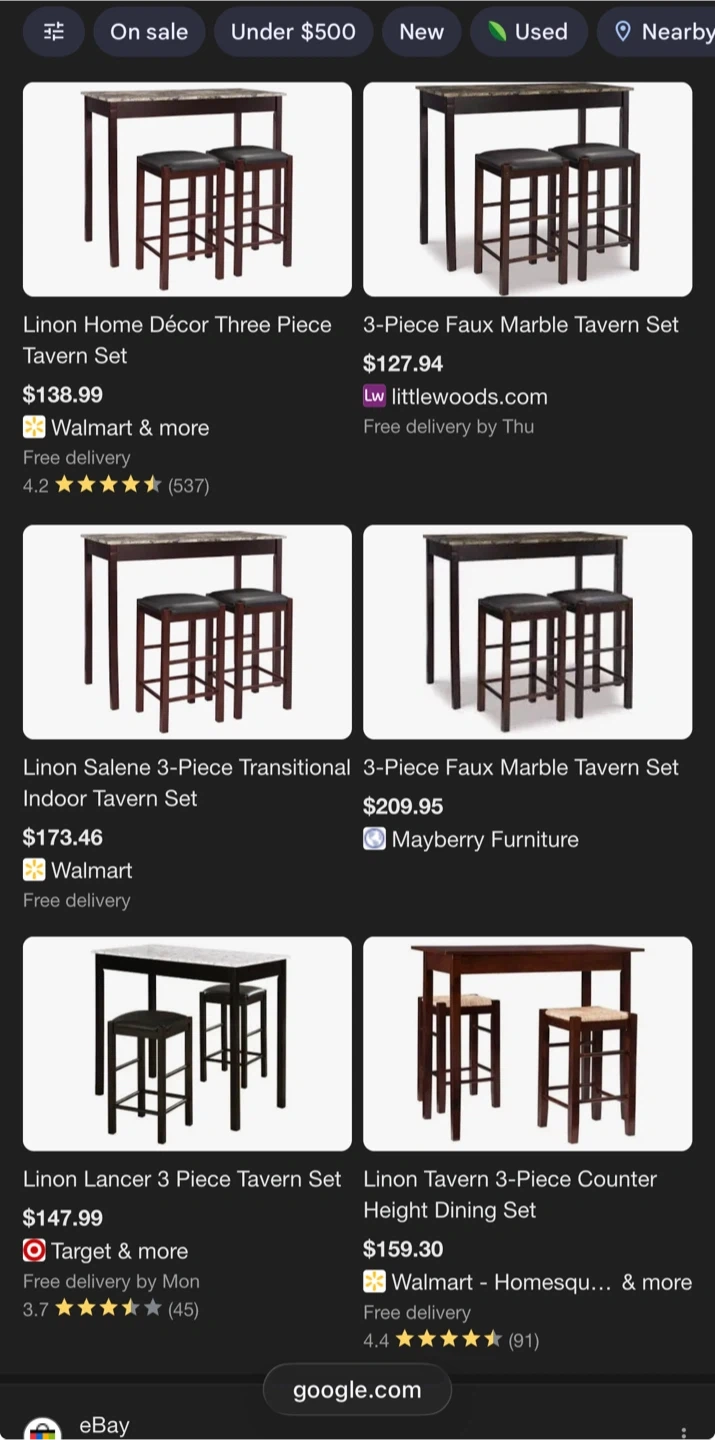Viewport: 715px width, 1440px height.
Task: Open the eBay search result
Action: tap(104, 1425)
